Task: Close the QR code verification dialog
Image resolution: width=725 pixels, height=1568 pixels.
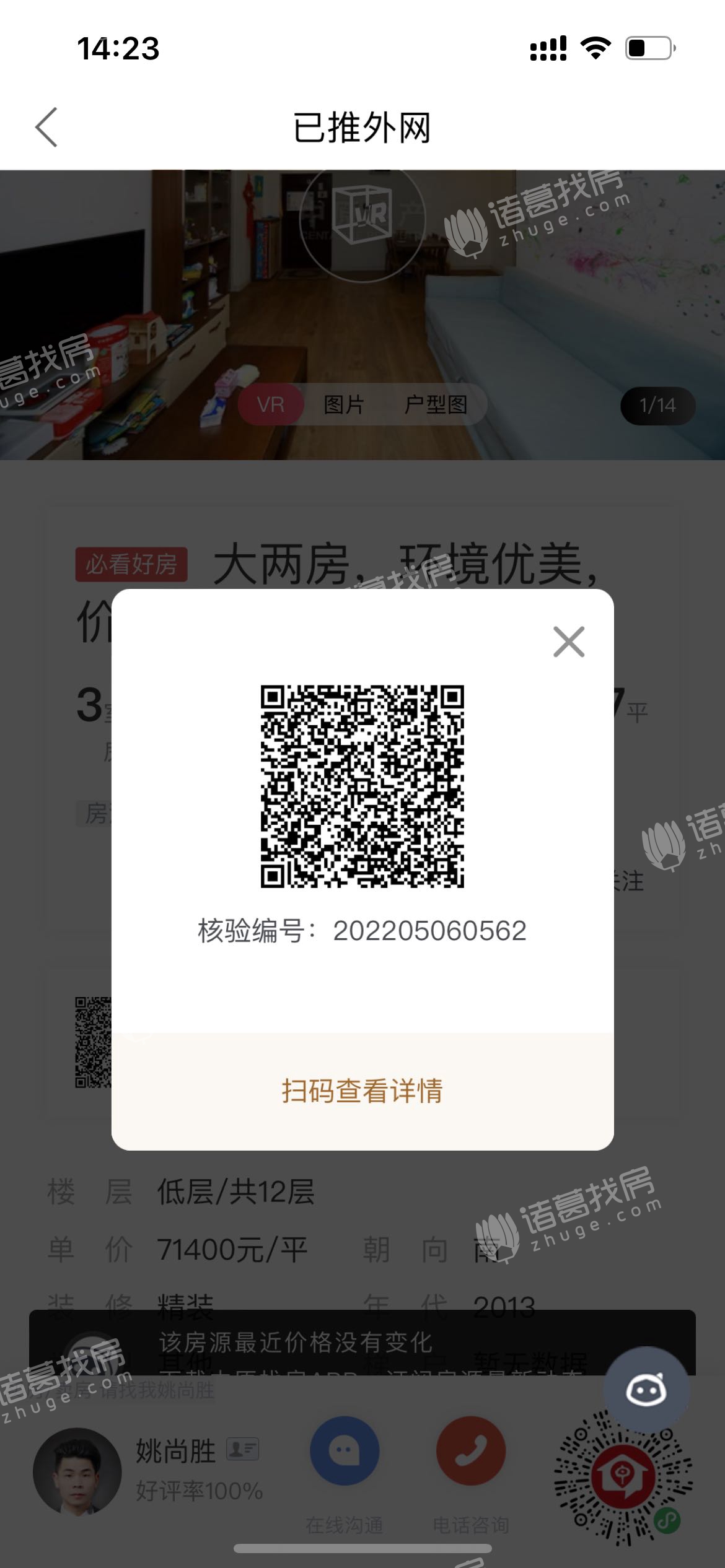Action: coord(568,642)
